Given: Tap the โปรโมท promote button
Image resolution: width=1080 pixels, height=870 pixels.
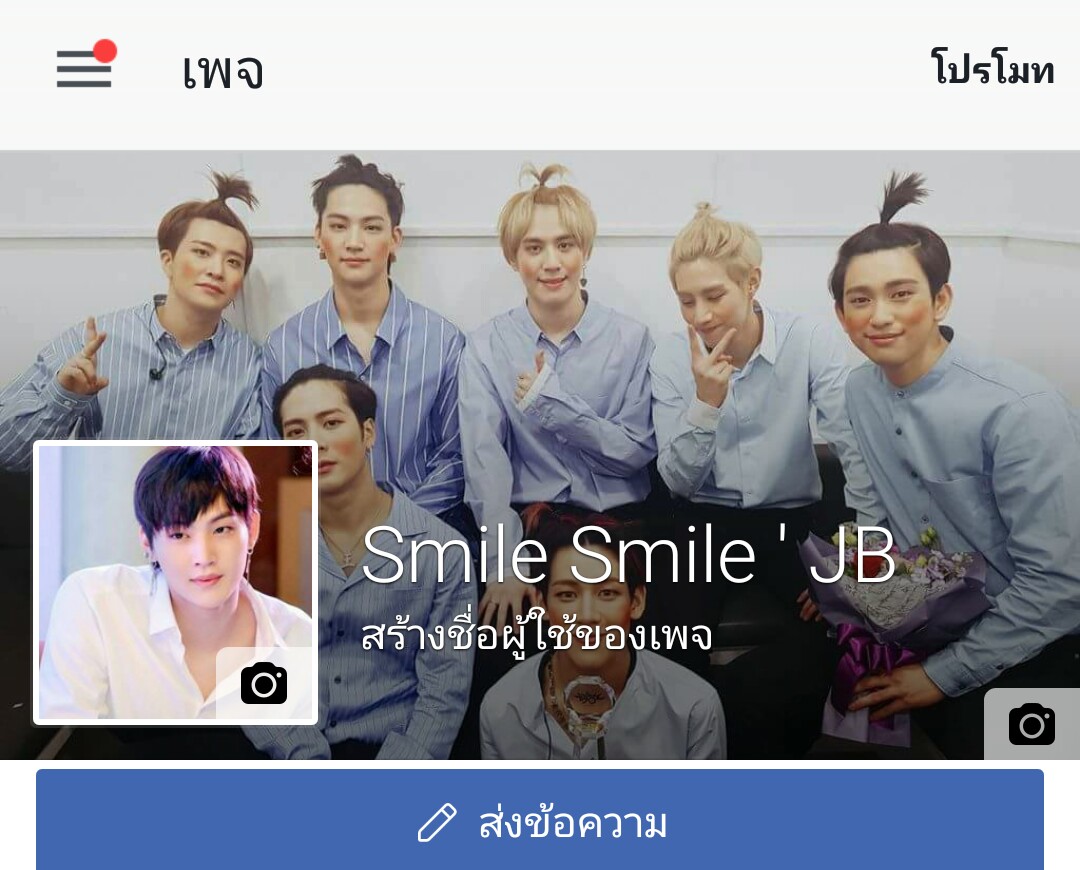Looking at the screenshot, I should point(992,70).
